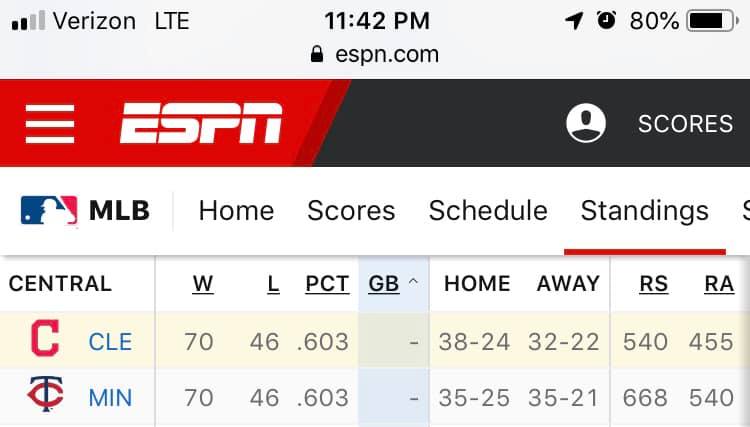Tap the MLB league link
The image size is (750, 427).
[85, 210]
